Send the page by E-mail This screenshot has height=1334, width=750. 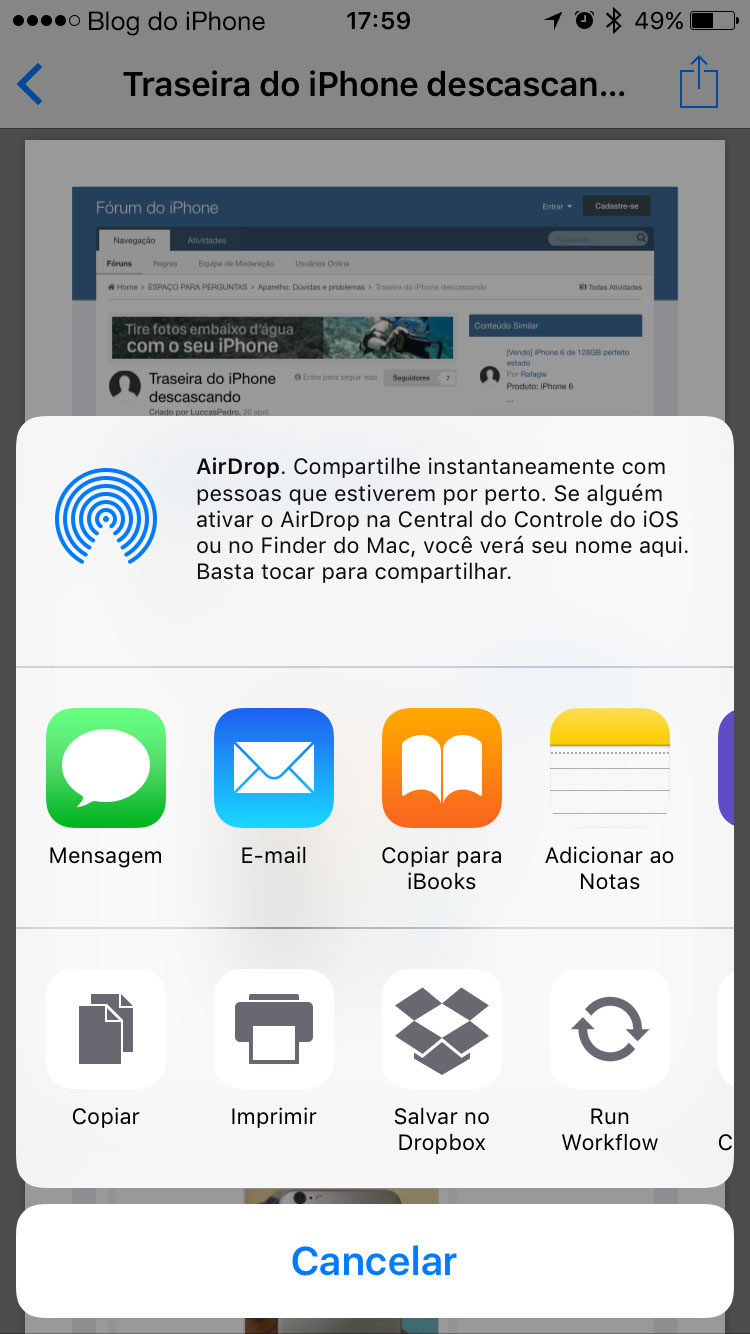pos(274,768)
